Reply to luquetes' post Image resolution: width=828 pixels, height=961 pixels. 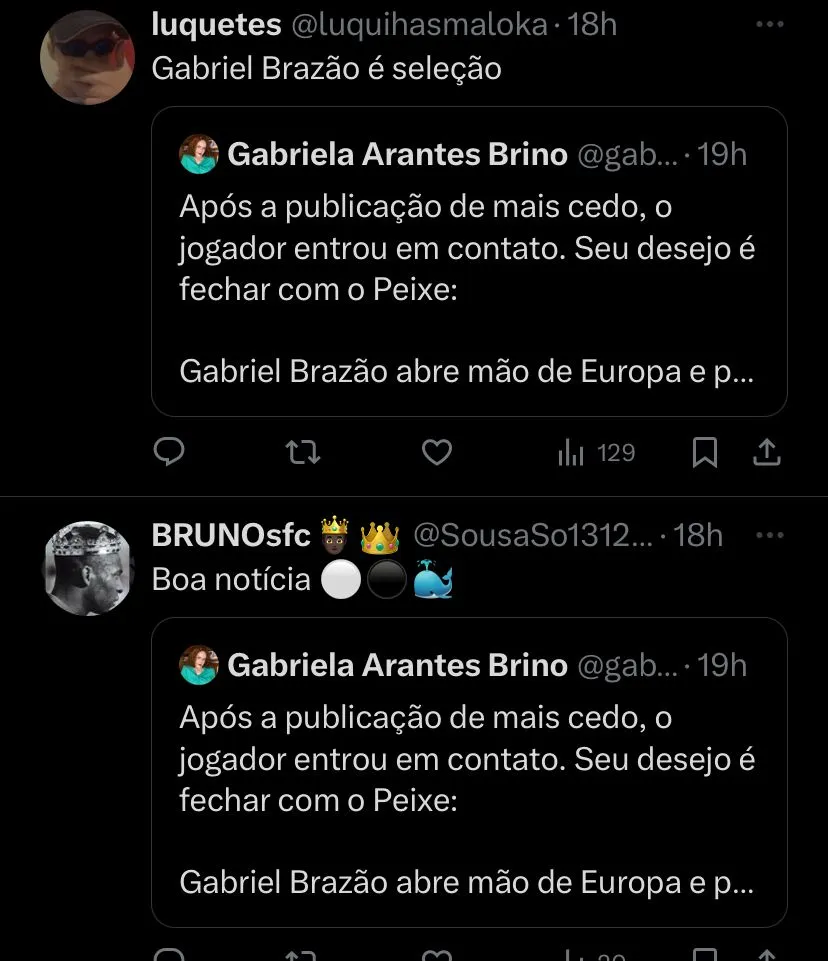(x=170, y=454)
